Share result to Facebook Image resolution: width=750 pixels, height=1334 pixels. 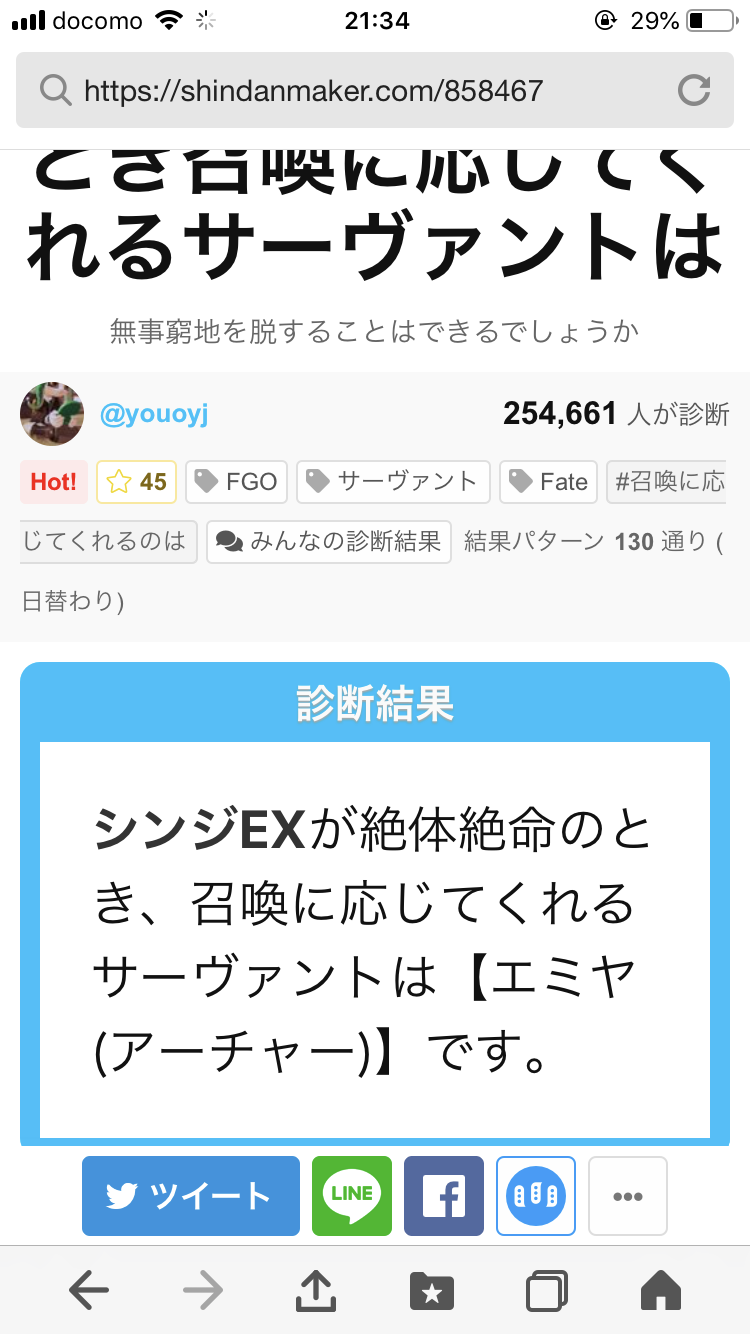click(x=444, y=1195)
